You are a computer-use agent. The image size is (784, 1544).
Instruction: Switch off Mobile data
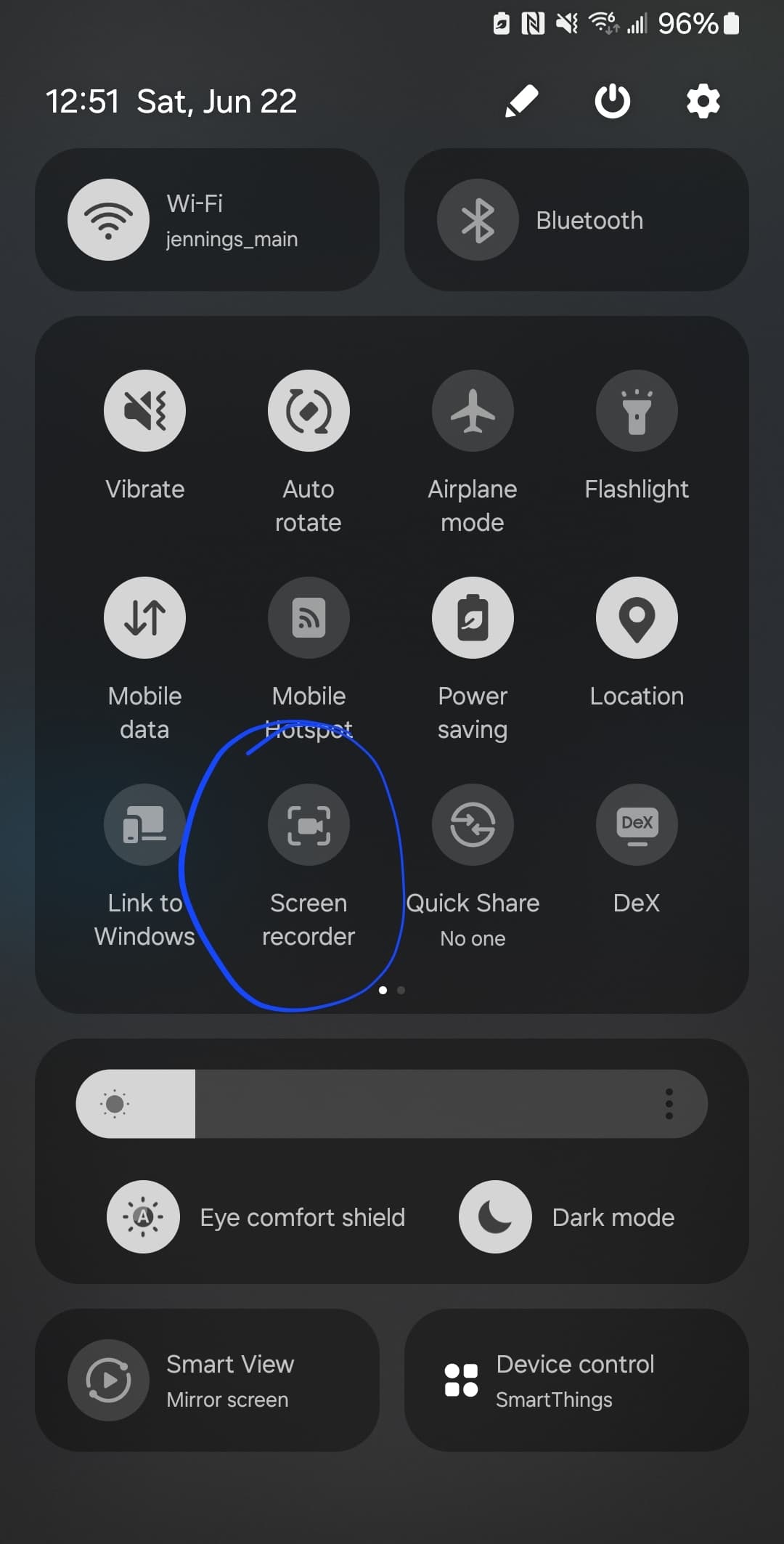pyautogui.click(x=144, y=618)
